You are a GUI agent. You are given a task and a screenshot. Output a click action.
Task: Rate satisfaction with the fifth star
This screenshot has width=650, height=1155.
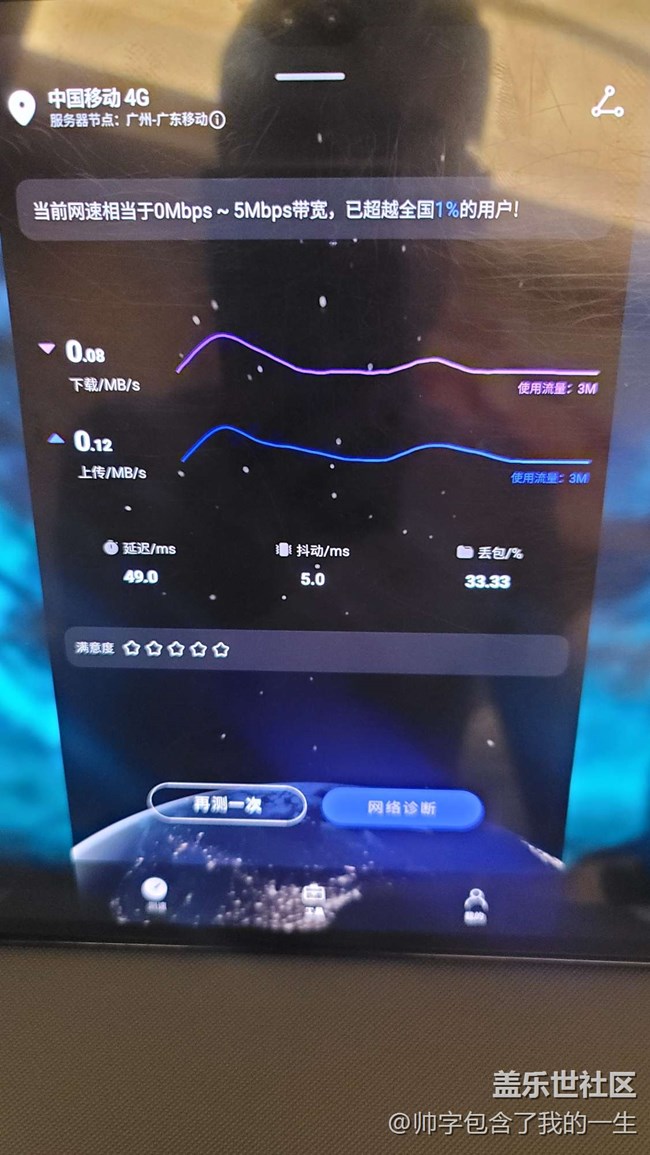pos(221,649)
